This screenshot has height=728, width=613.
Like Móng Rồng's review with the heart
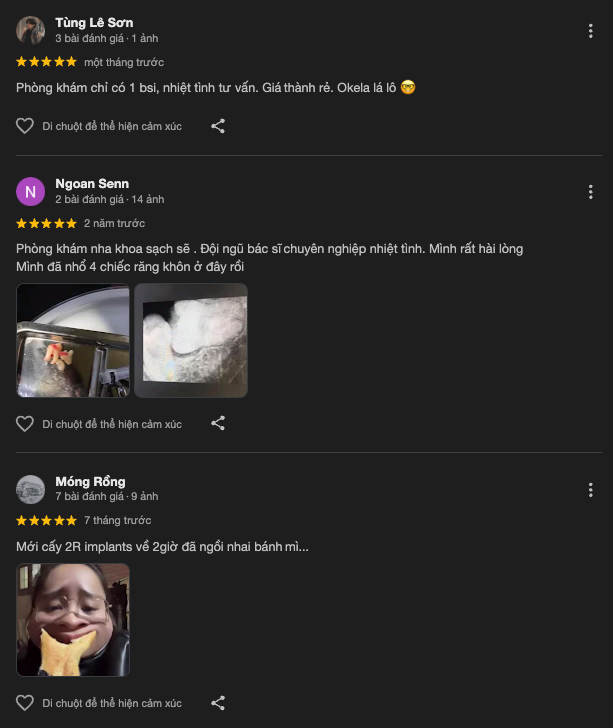click(25, 703)
